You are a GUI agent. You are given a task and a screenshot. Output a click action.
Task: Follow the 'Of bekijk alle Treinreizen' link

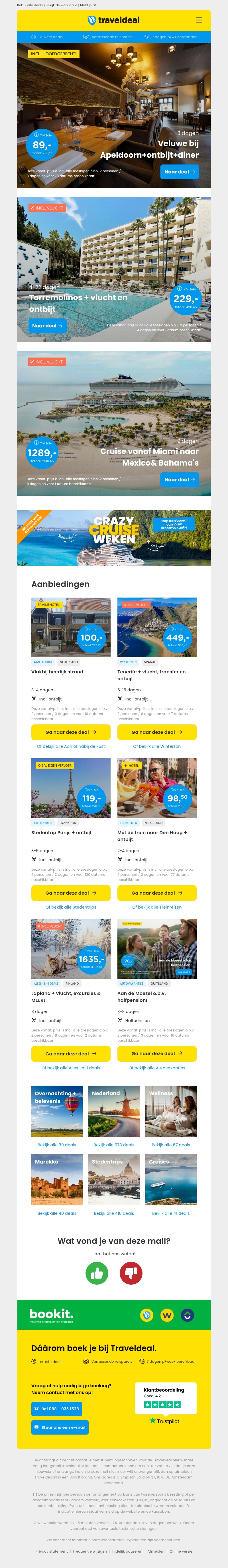157,907
